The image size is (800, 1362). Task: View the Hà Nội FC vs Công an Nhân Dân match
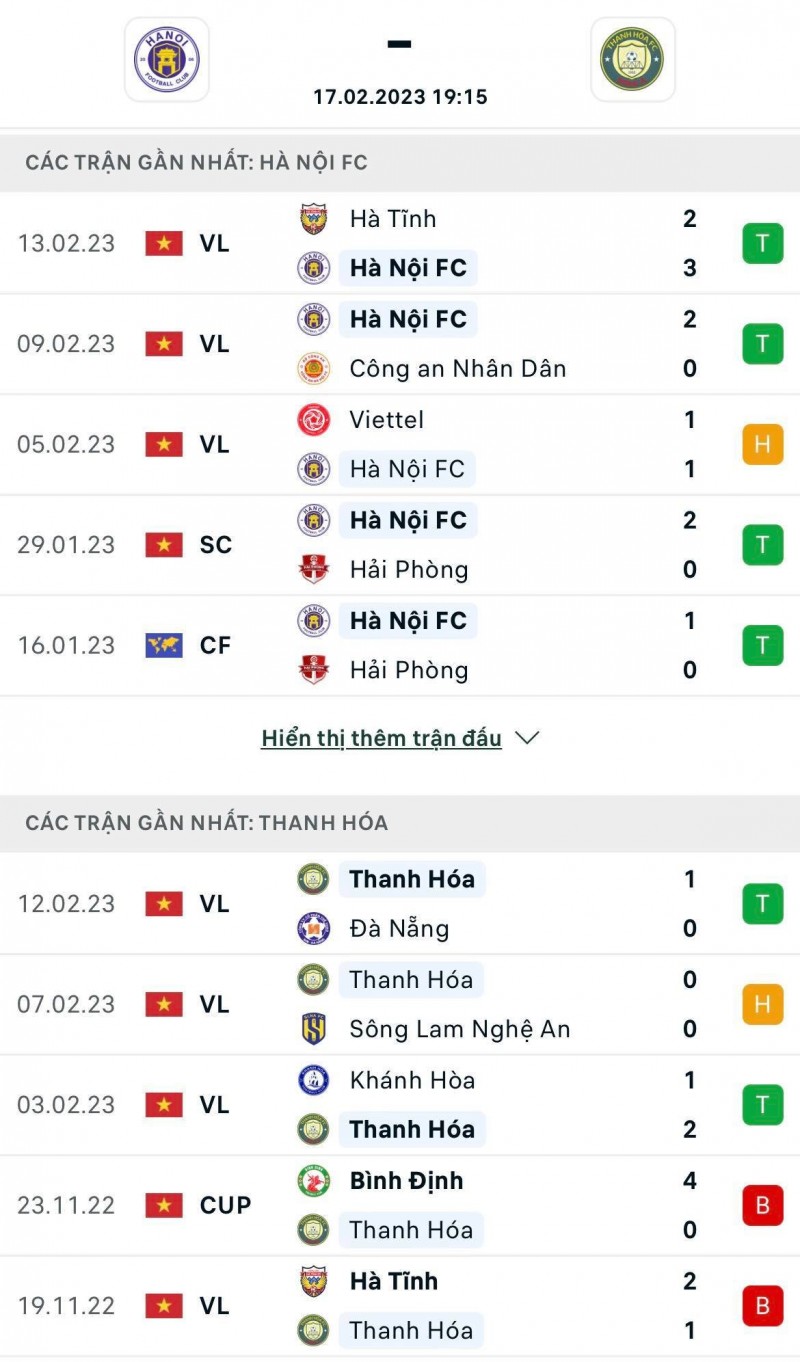pos(400,344)
